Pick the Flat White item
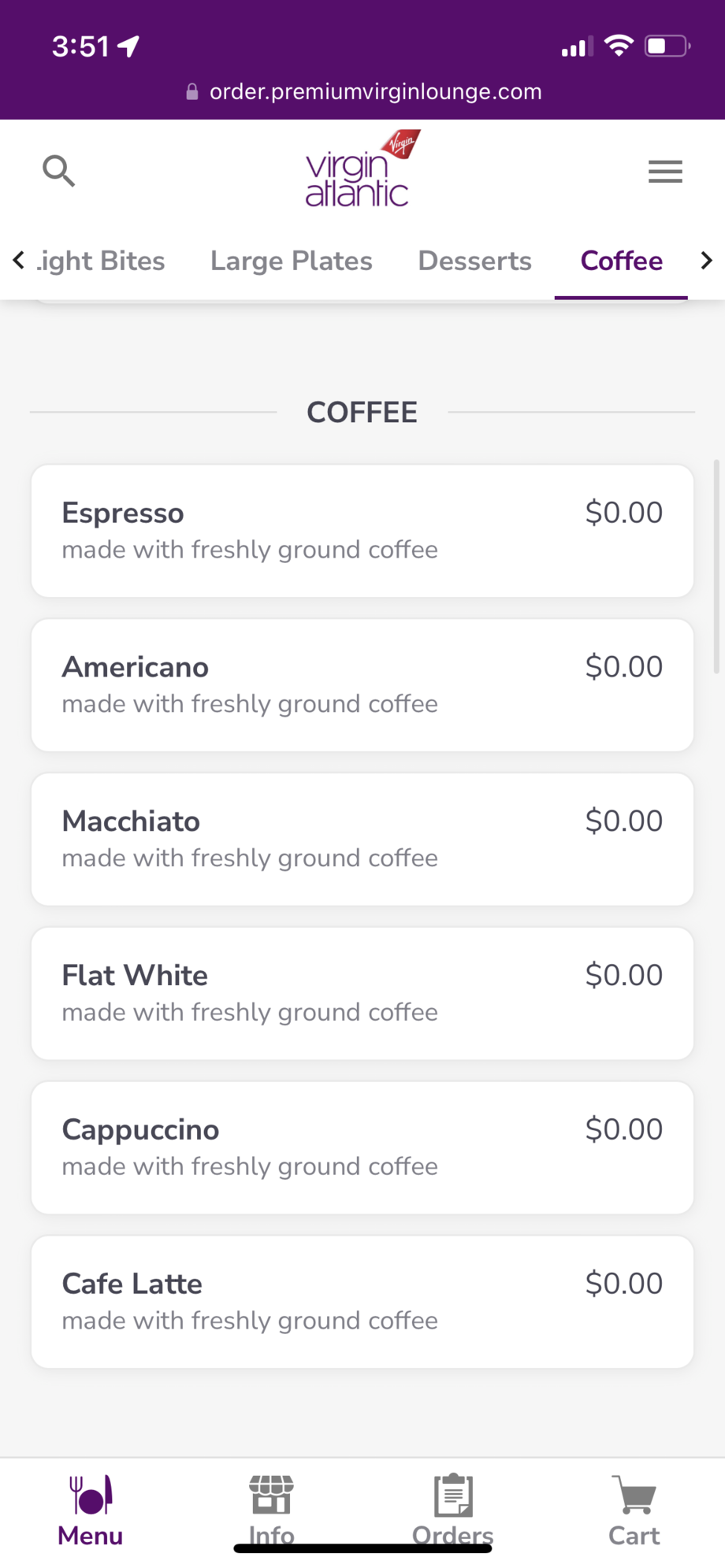Image resolution: width=725 pixels, height=1568 pixels. click(362, 993)
